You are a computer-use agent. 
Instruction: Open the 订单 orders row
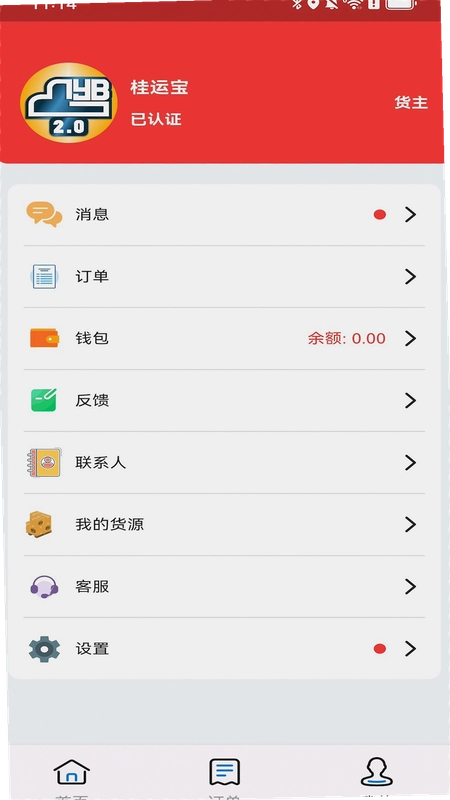tap(224, 277)
